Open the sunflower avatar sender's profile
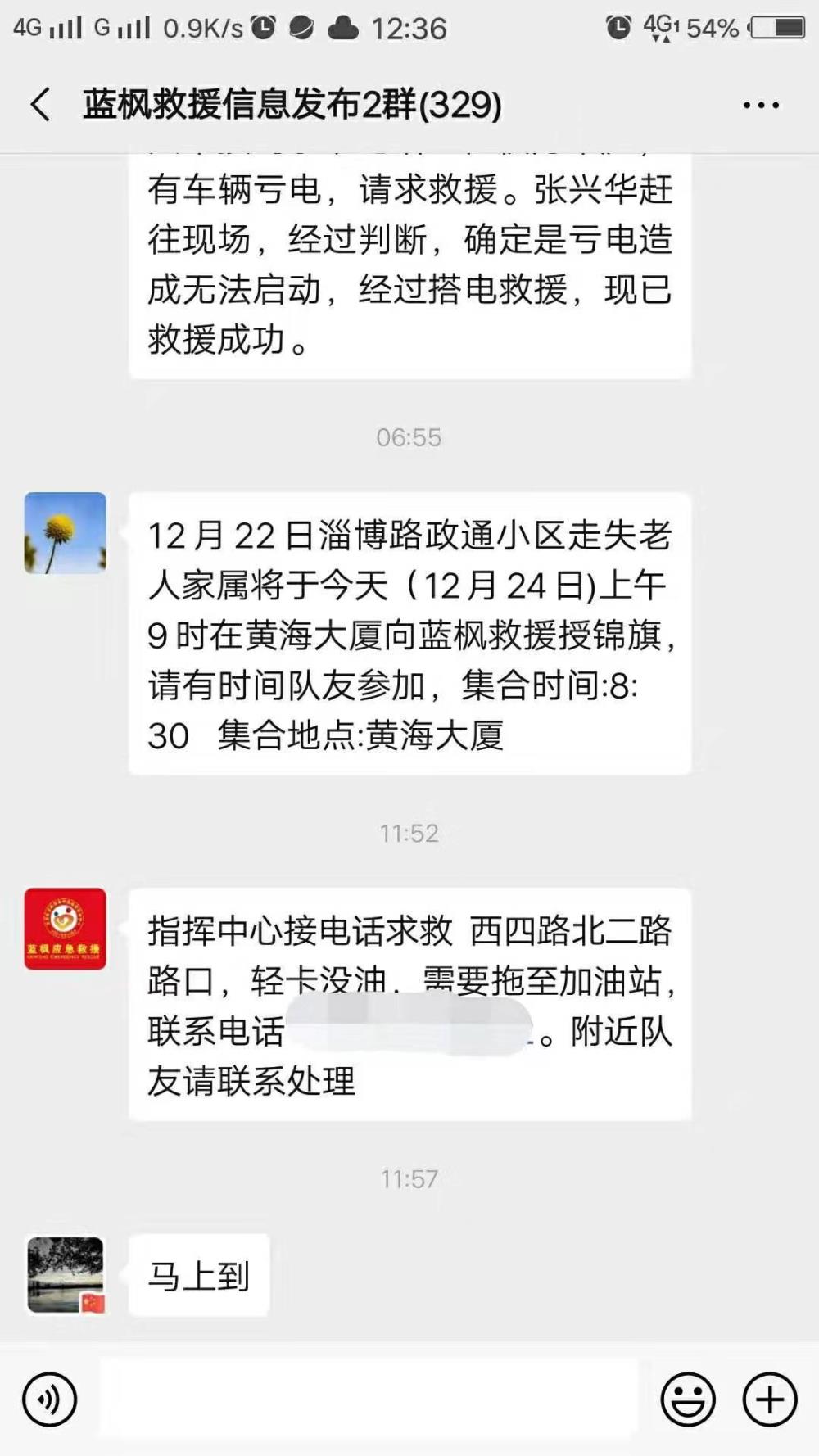This screenshot has width=819, height=1456. pyautogui.click(x=66, y=533)
